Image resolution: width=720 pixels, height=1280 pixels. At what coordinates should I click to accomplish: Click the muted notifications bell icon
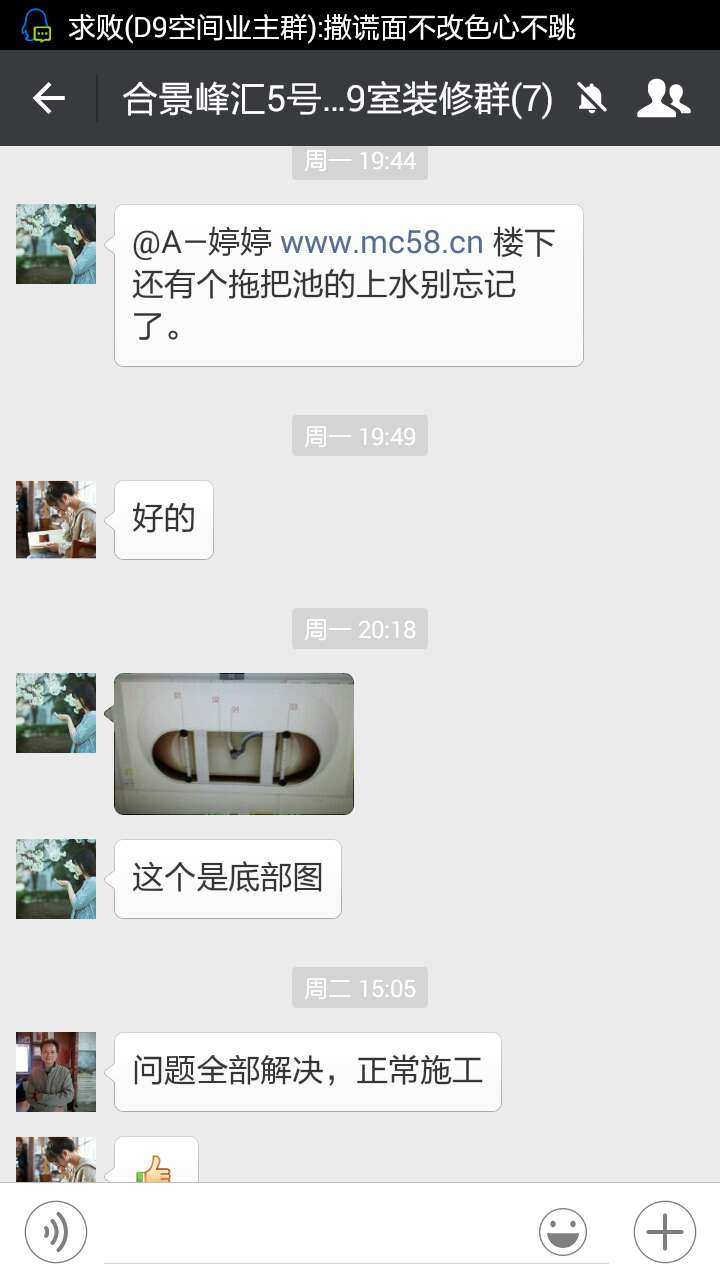coord(592,97)
